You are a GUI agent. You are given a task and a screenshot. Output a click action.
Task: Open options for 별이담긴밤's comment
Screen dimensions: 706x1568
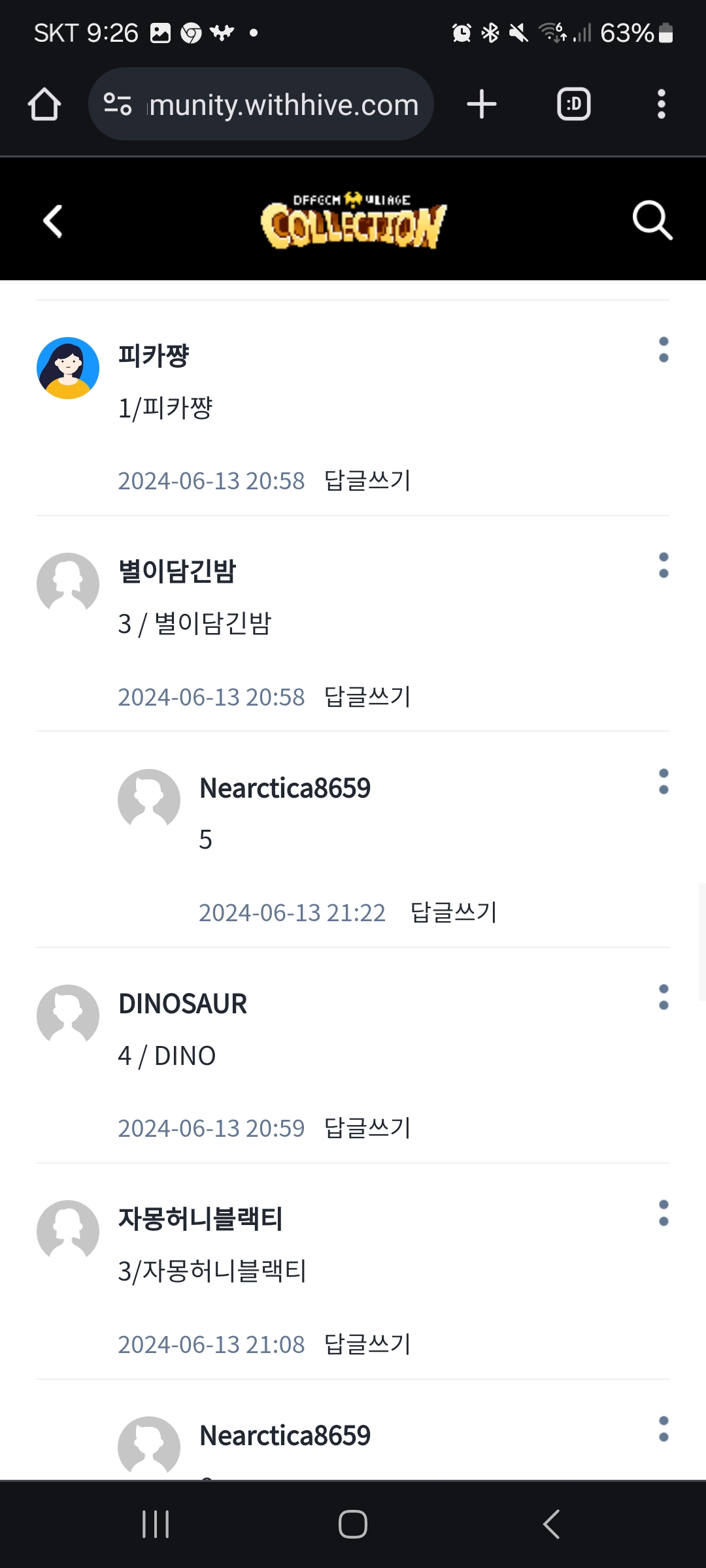[x=664, y=565]
